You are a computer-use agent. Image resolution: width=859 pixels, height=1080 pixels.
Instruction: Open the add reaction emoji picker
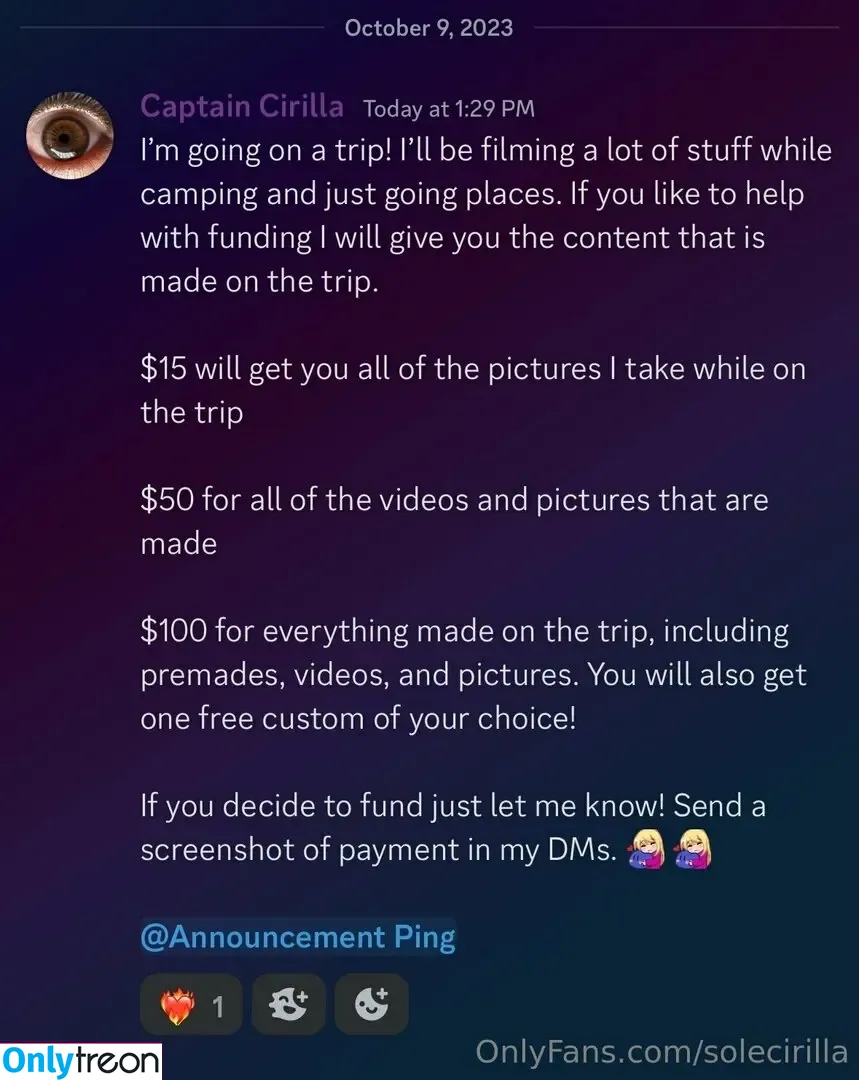[371, 1004]
